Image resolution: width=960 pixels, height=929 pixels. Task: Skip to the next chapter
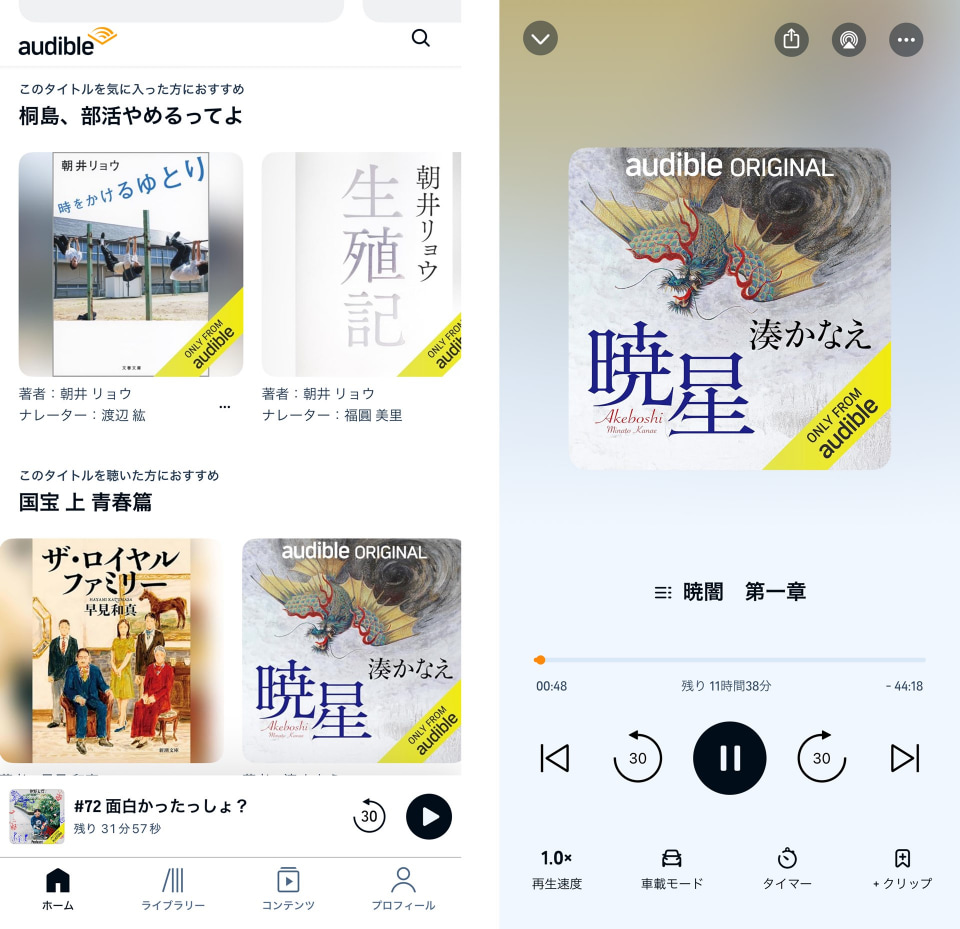point(904,758)
